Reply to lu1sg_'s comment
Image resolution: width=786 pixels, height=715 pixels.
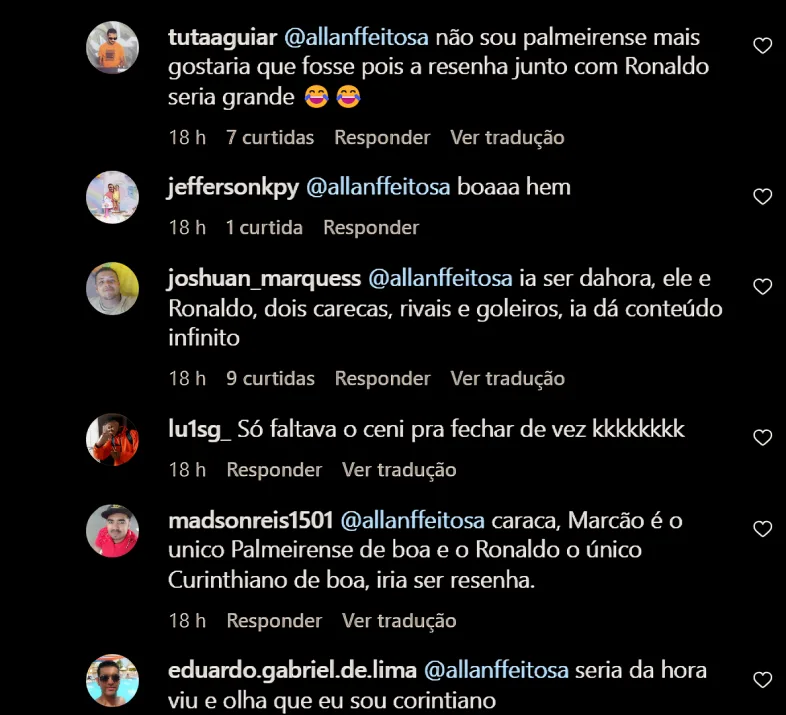274,469
